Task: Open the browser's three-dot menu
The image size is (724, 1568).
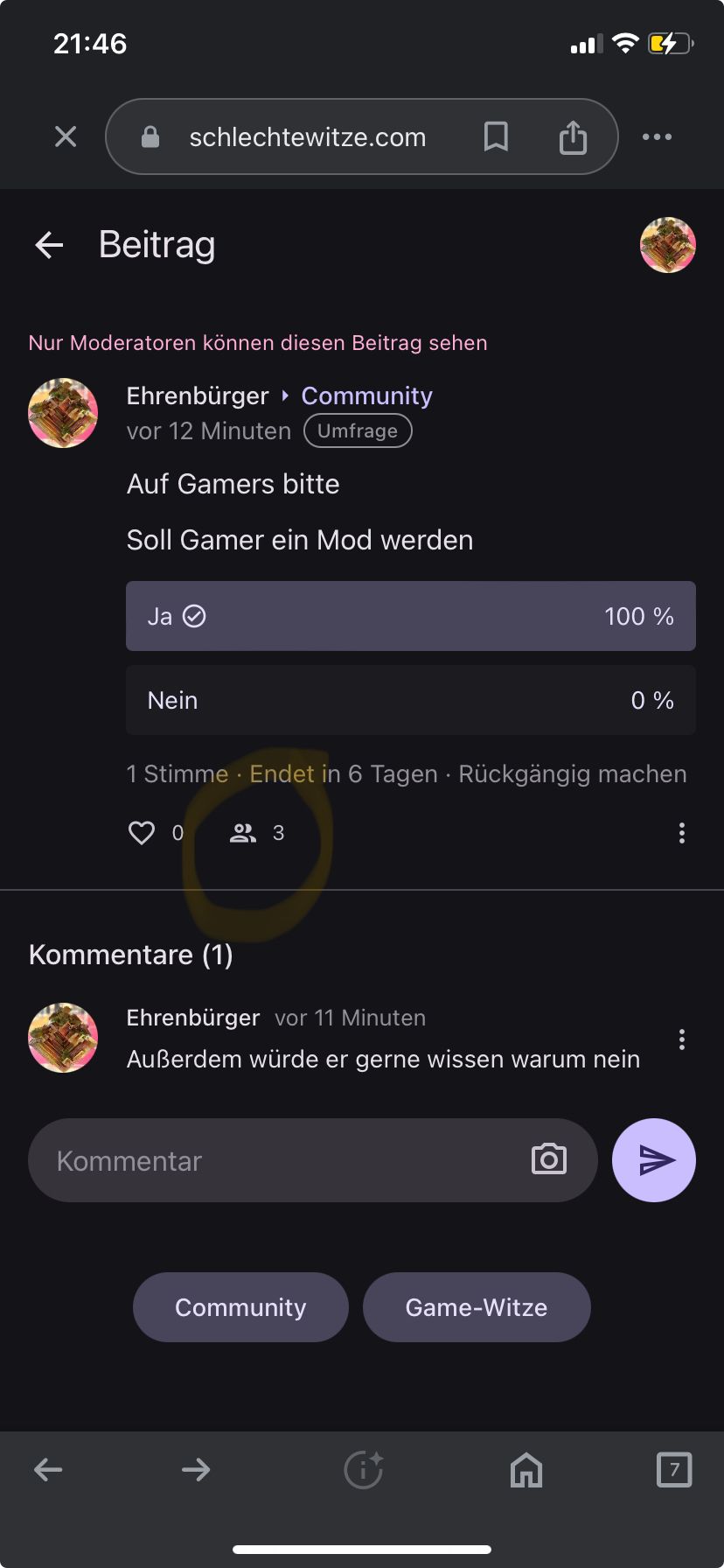Action: [657, 136]
